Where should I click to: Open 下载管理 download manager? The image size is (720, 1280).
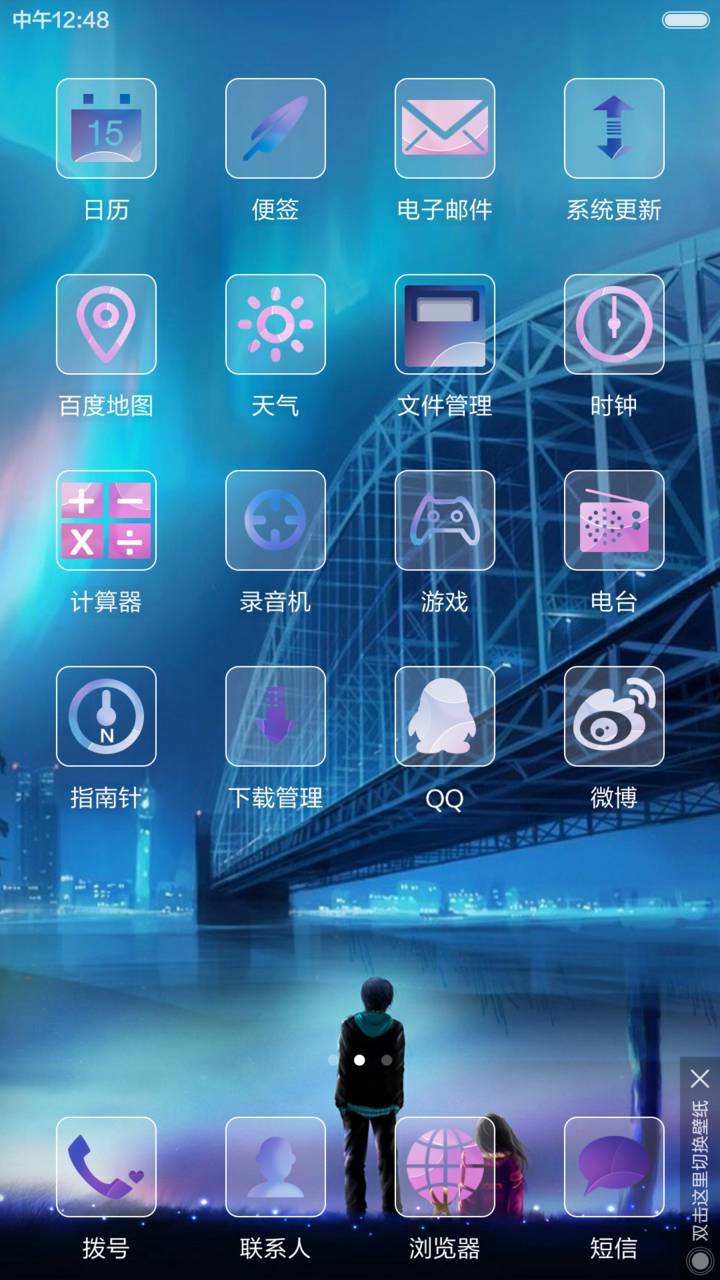pos(275,717)
